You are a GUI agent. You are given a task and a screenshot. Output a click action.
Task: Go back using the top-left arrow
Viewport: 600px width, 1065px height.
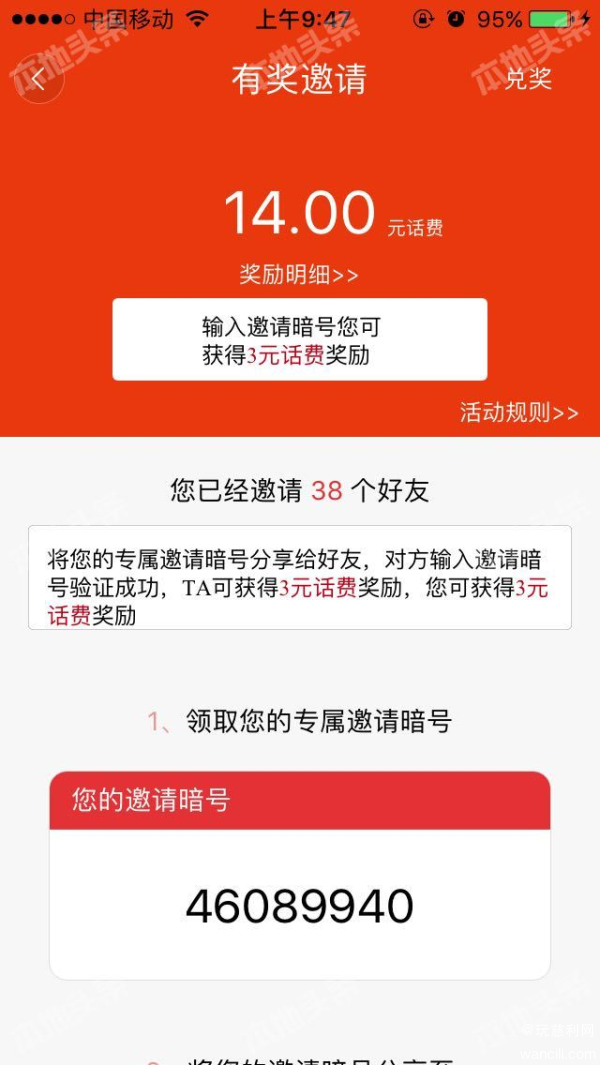(x=38, y=80)
